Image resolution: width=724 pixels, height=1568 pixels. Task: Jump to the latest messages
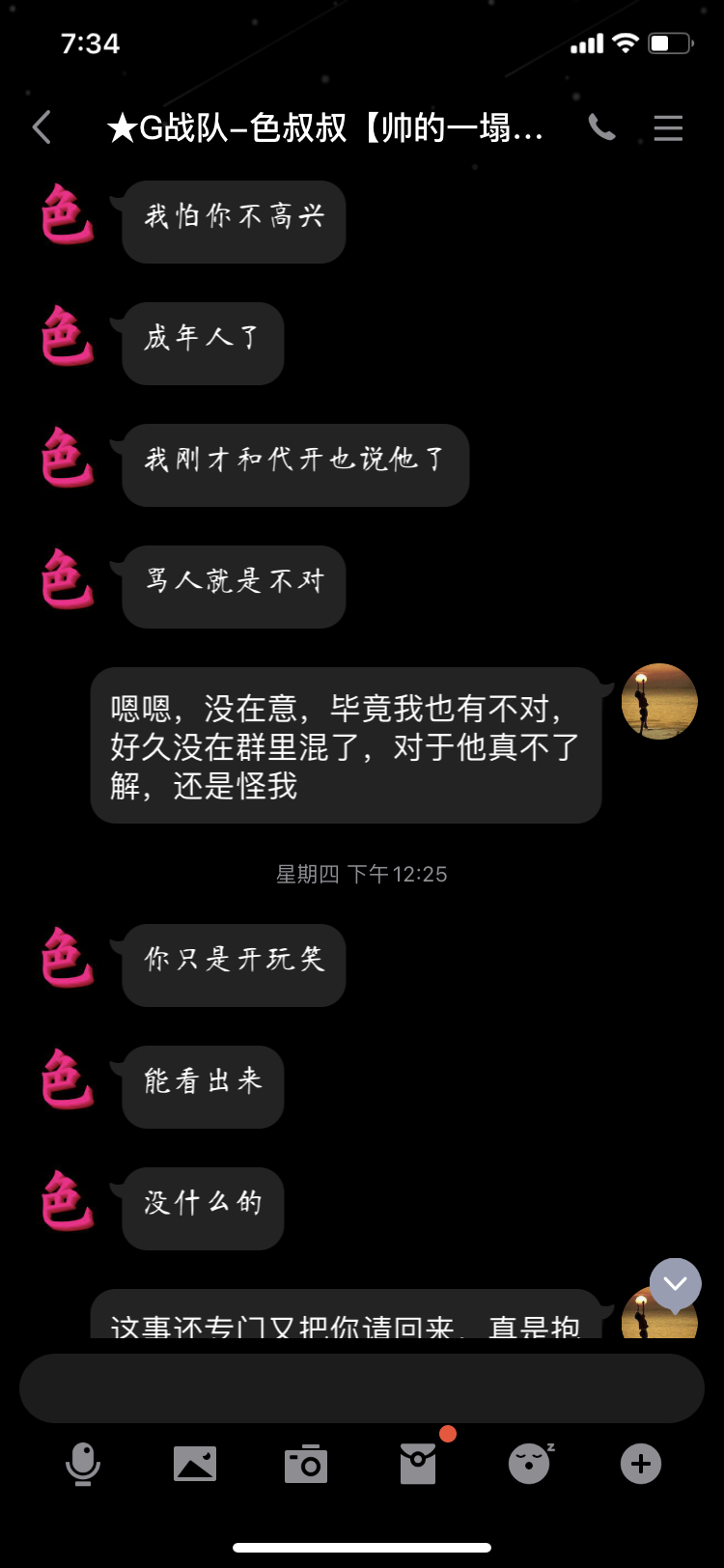tap(675, 1283)
